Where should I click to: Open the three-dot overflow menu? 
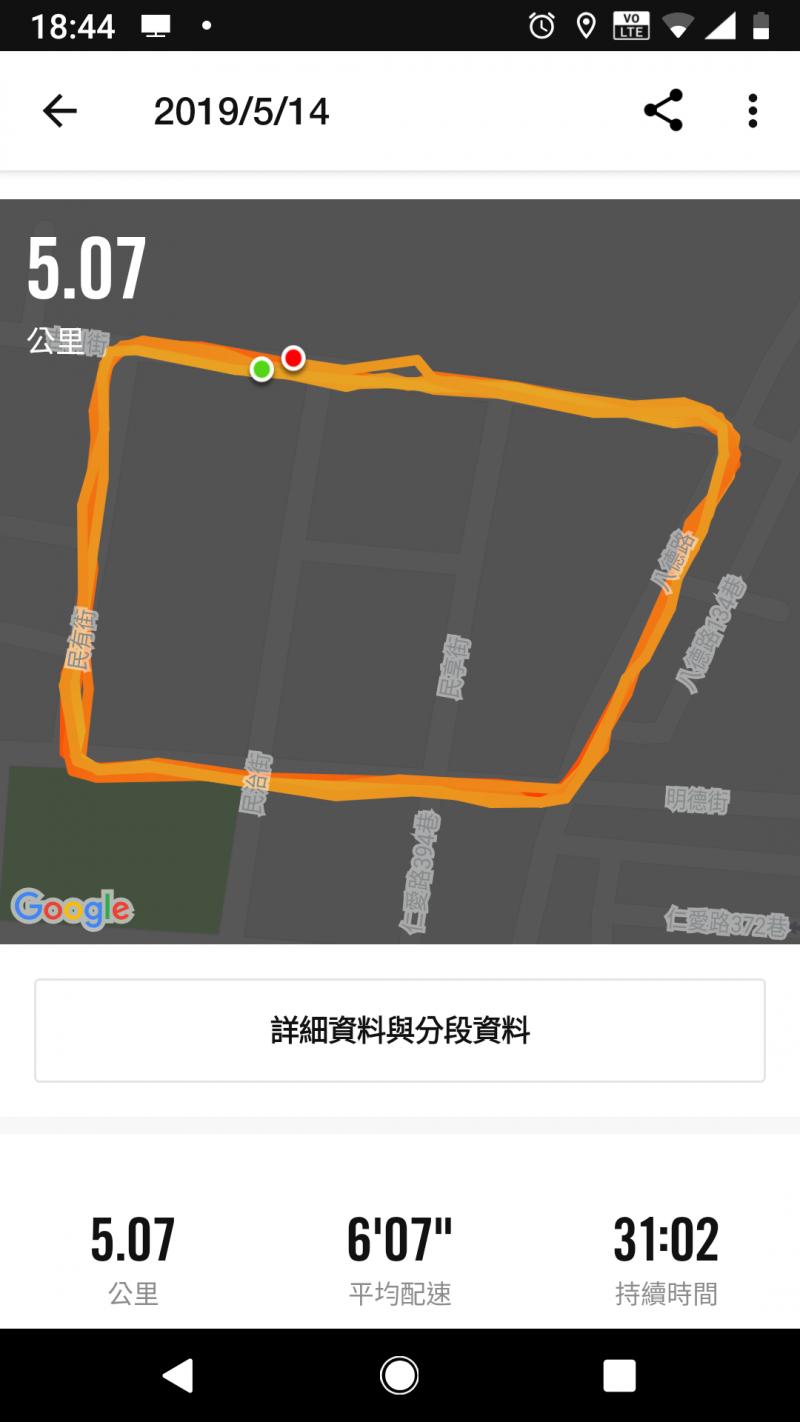(753, 110)
